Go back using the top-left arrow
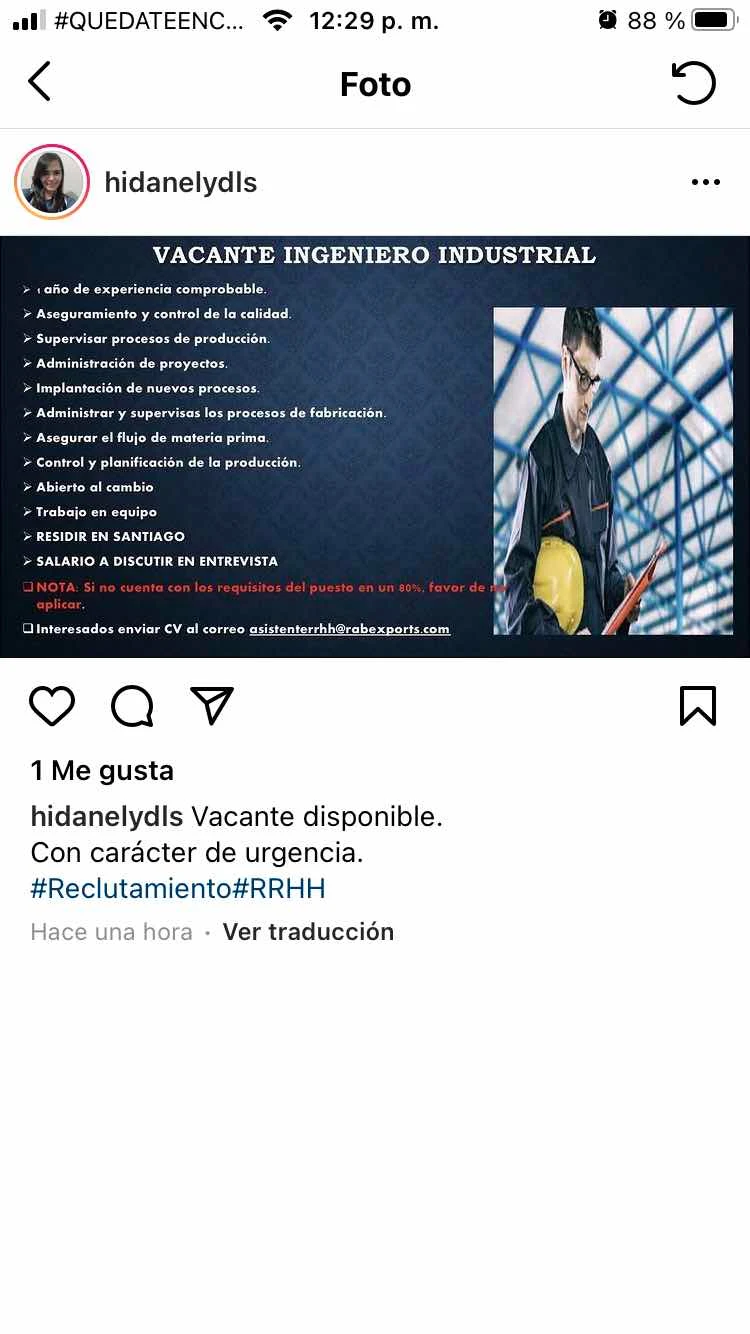This screenshot has width=750, height=1334. (x=40, y=83)
